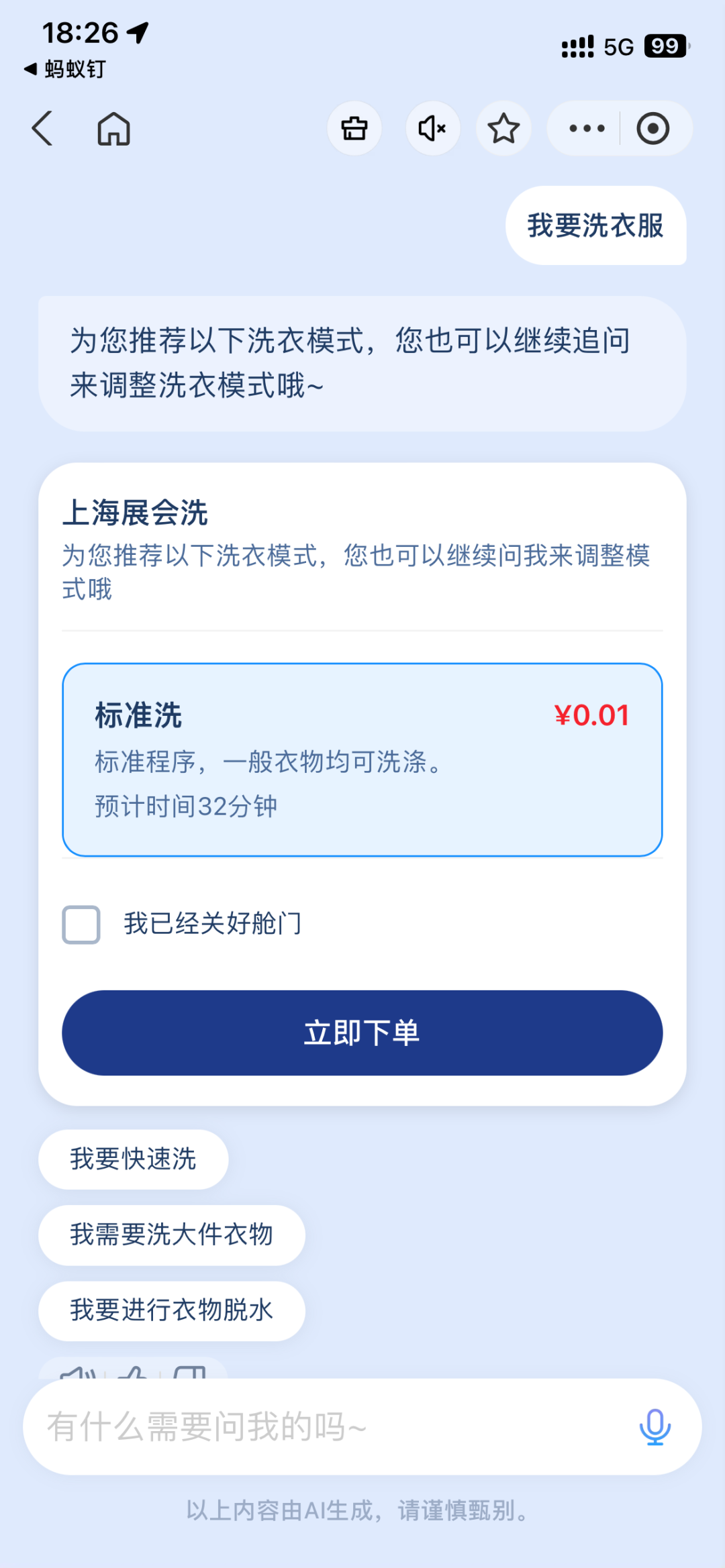Screen dimensions: 725x1568
Task: Select the 标准洗 wash mode card
Action: (361, 758)
